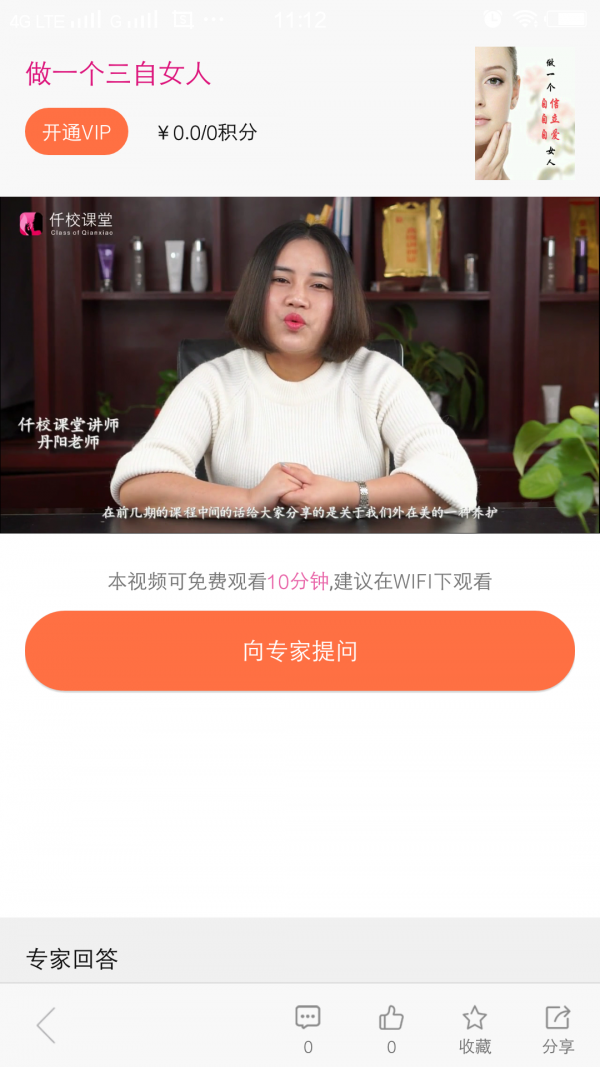Open the comments icon
The height and width of the screenshot is (1067, 600).
308,1019
